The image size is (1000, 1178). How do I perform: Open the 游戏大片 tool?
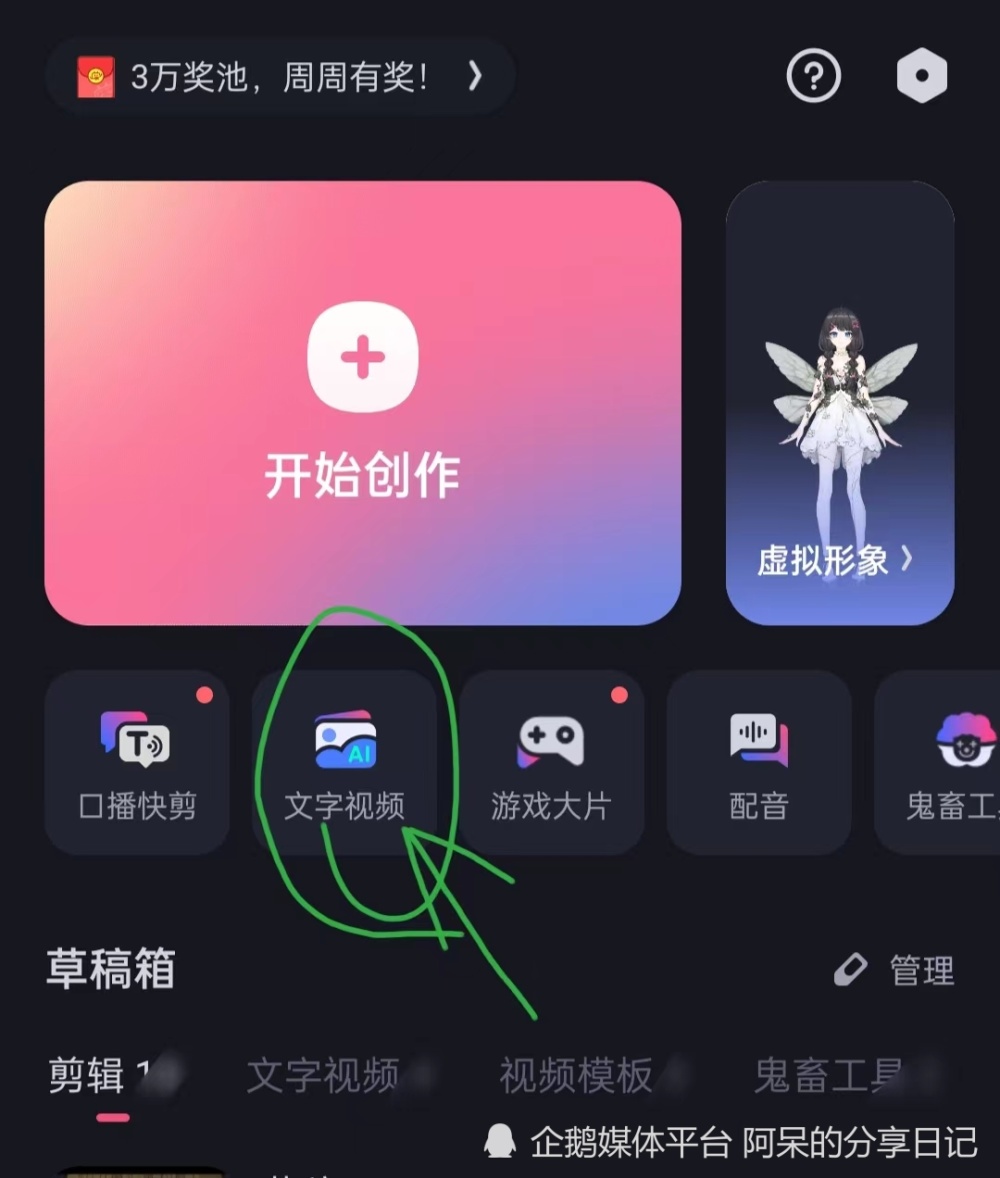(551, 762)
